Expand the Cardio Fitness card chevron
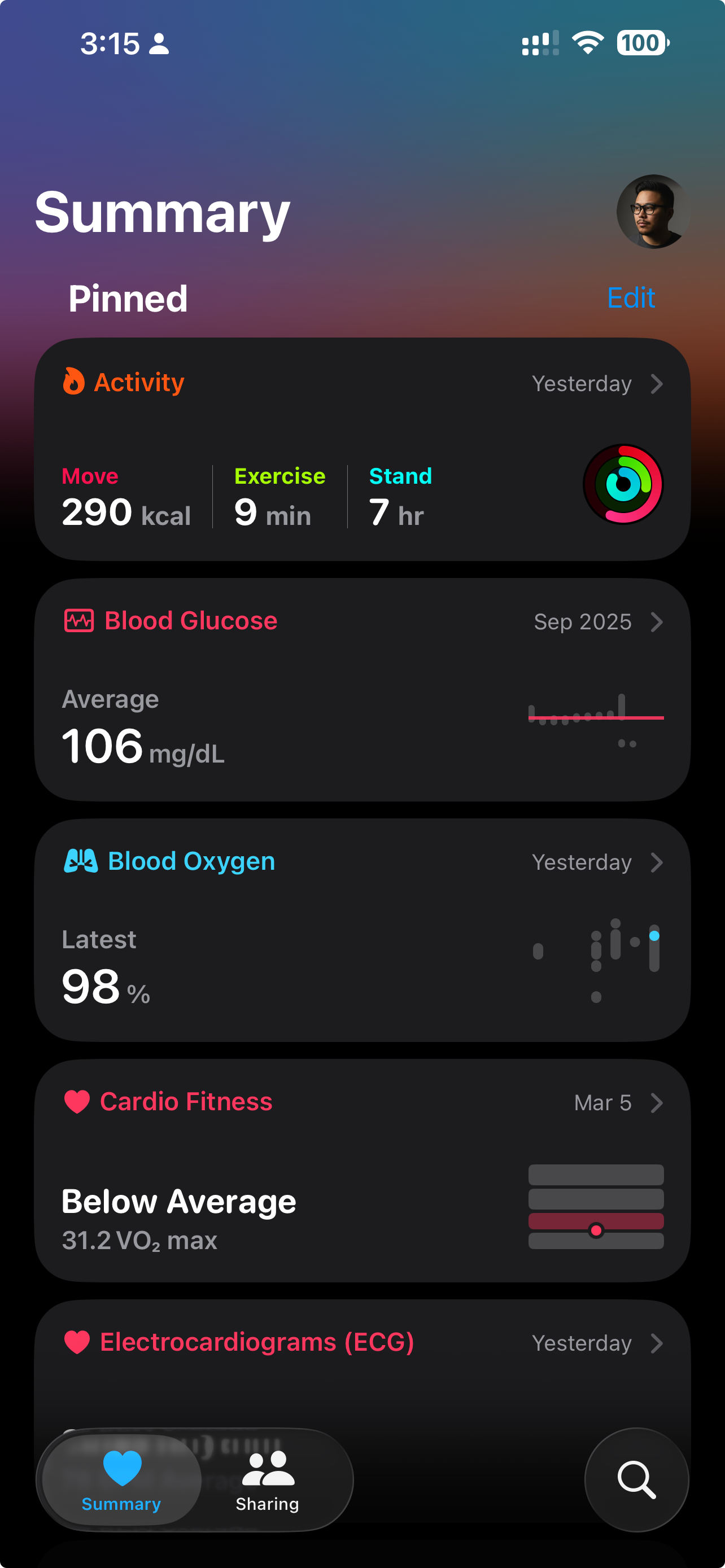The height and width of the screenshot is (1568, 725). click(x=658, y=1102)
